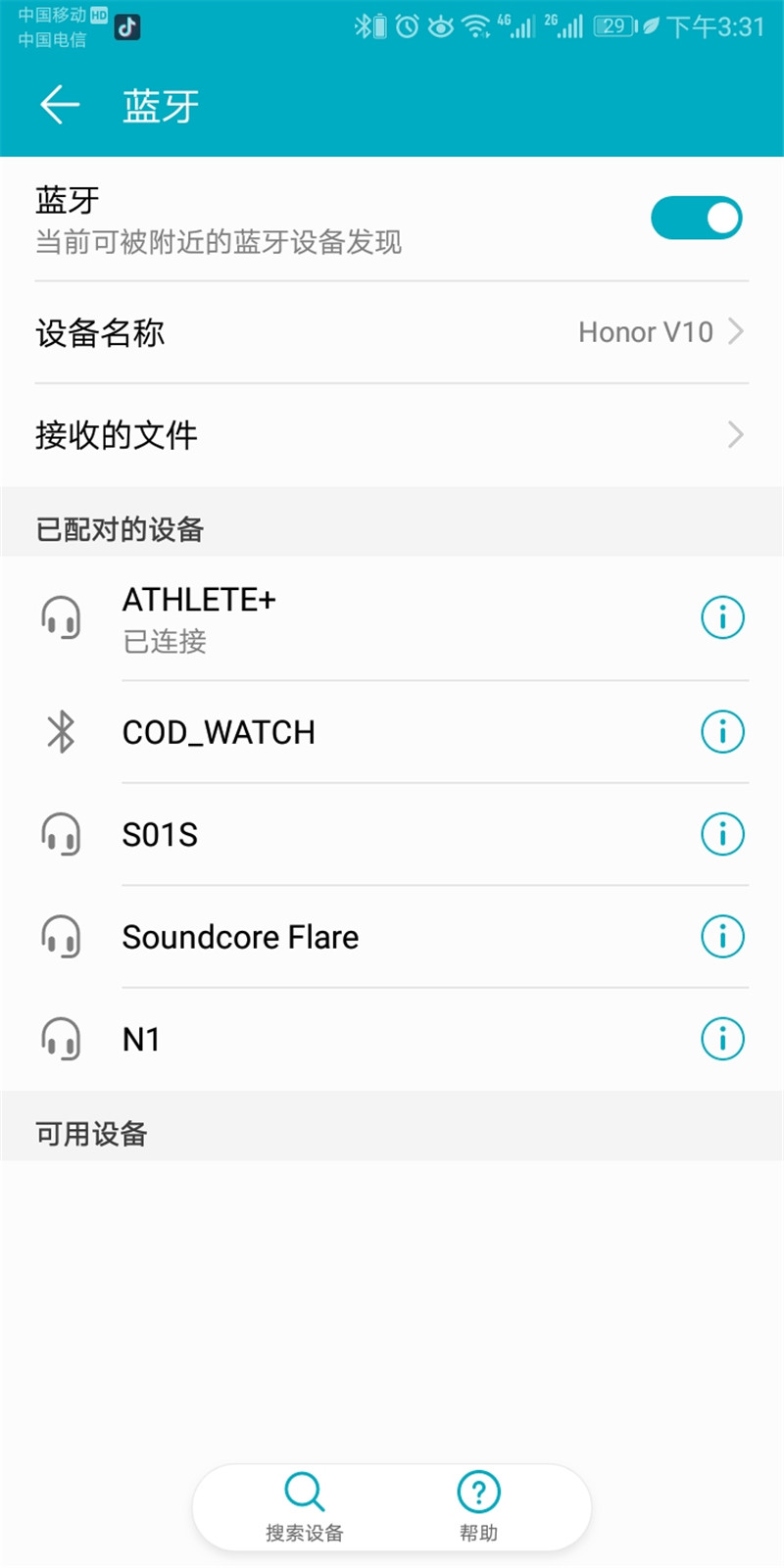The height and width of the screenshot is (1568, 784).
Task: Open info icon for S01S
Action: click(x=722, y=834)
